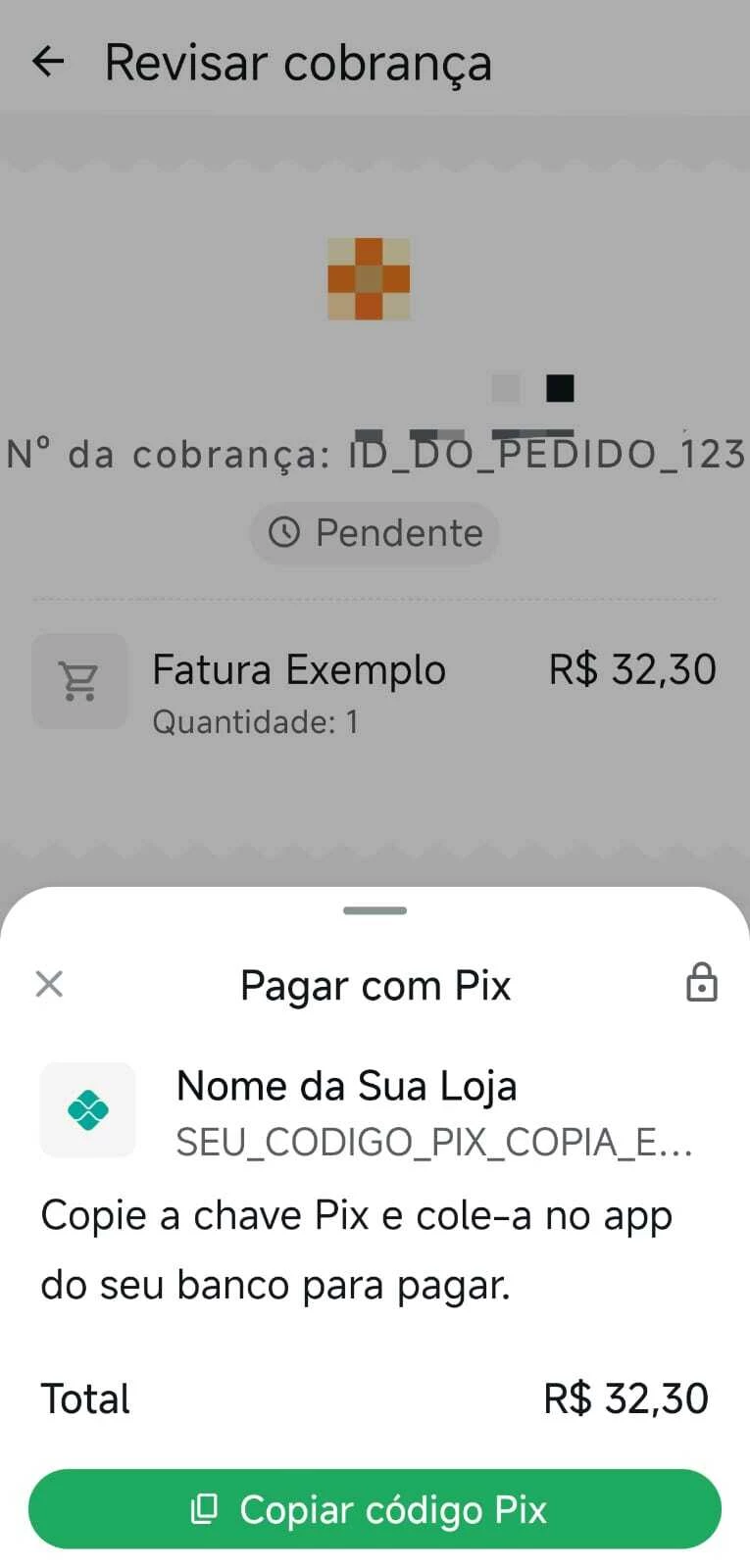The width and height of the screenshot is (750, 1568).
Task: Close the Pagar com Pix sheet
Action: coord(49,984)
